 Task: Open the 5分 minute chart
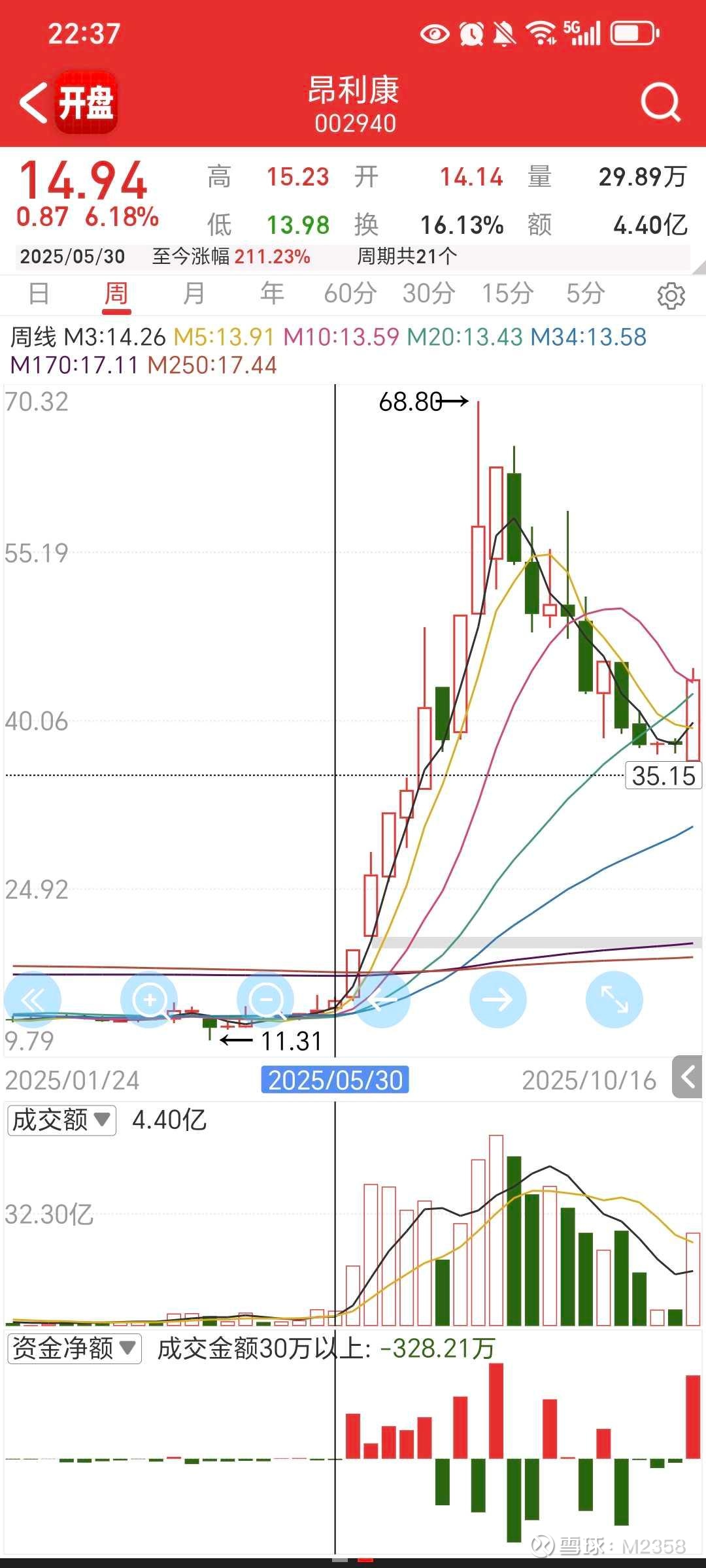(585, 294)
